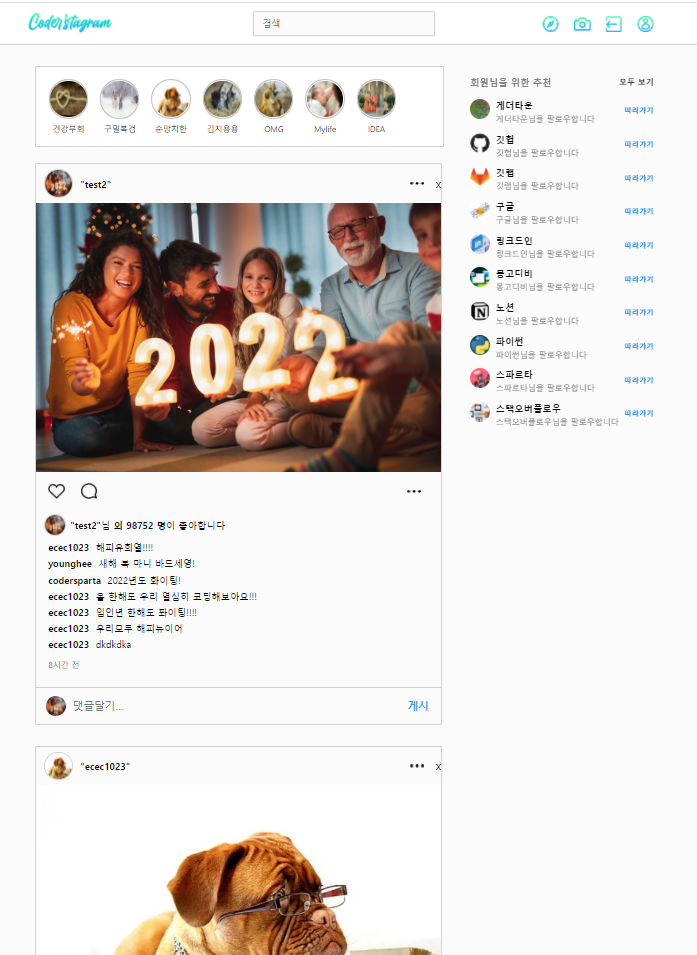This screenshot has width=697, height=955.
Task: Close test2's post with the x
Action: coord(438,185)
